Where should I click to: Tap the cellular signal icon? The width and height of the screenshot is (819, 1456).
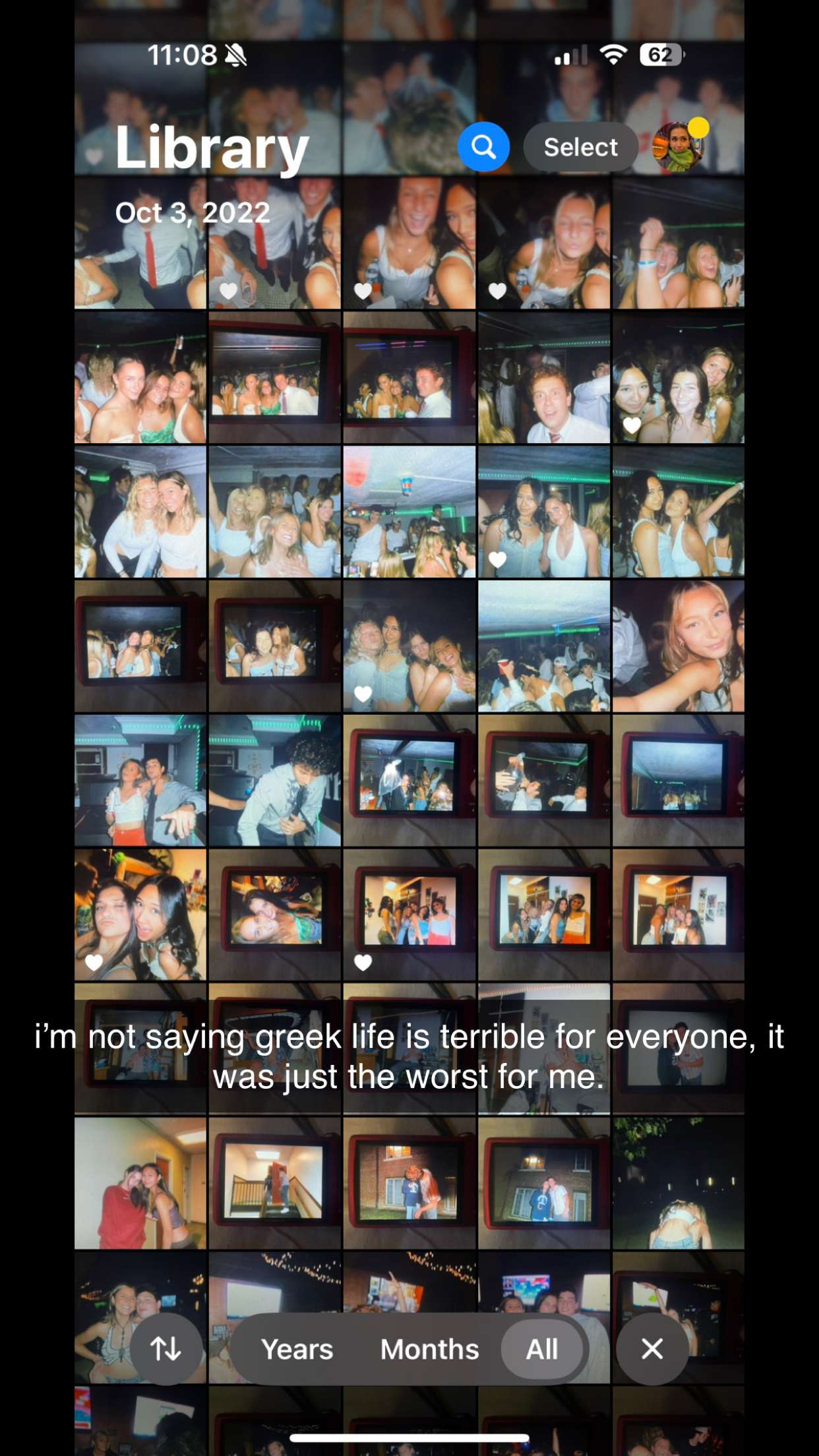(570, 55)
